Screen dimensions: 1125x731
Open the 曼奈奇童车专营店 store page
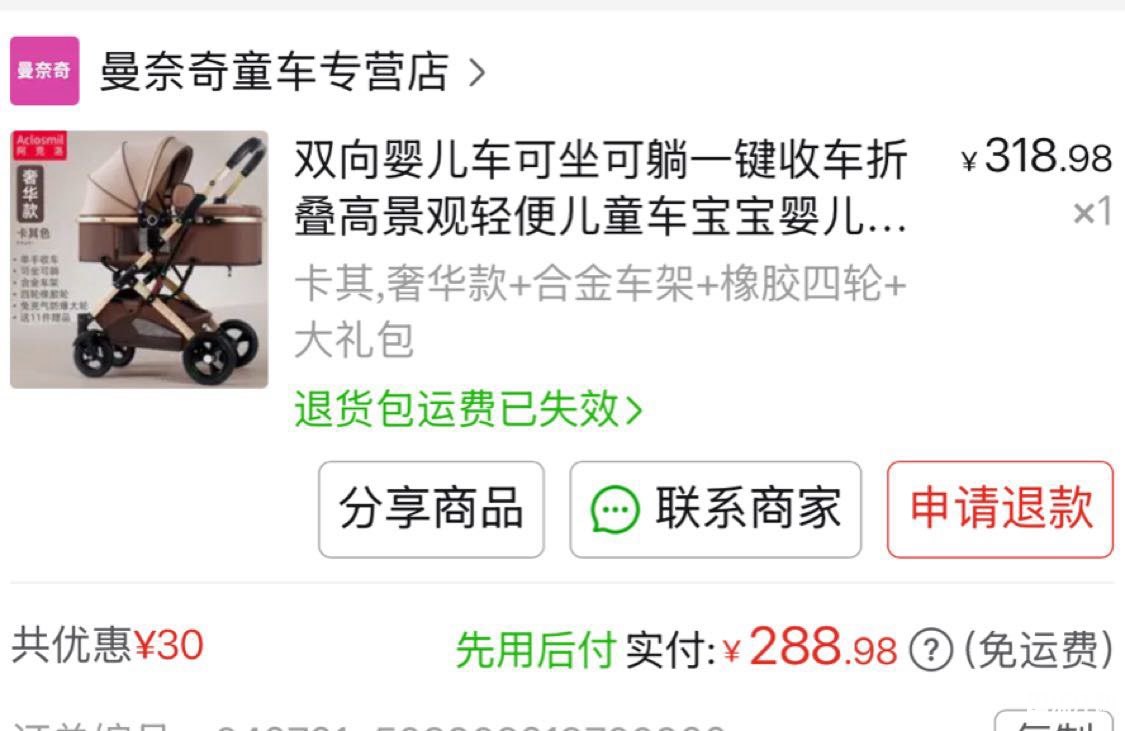273,72
